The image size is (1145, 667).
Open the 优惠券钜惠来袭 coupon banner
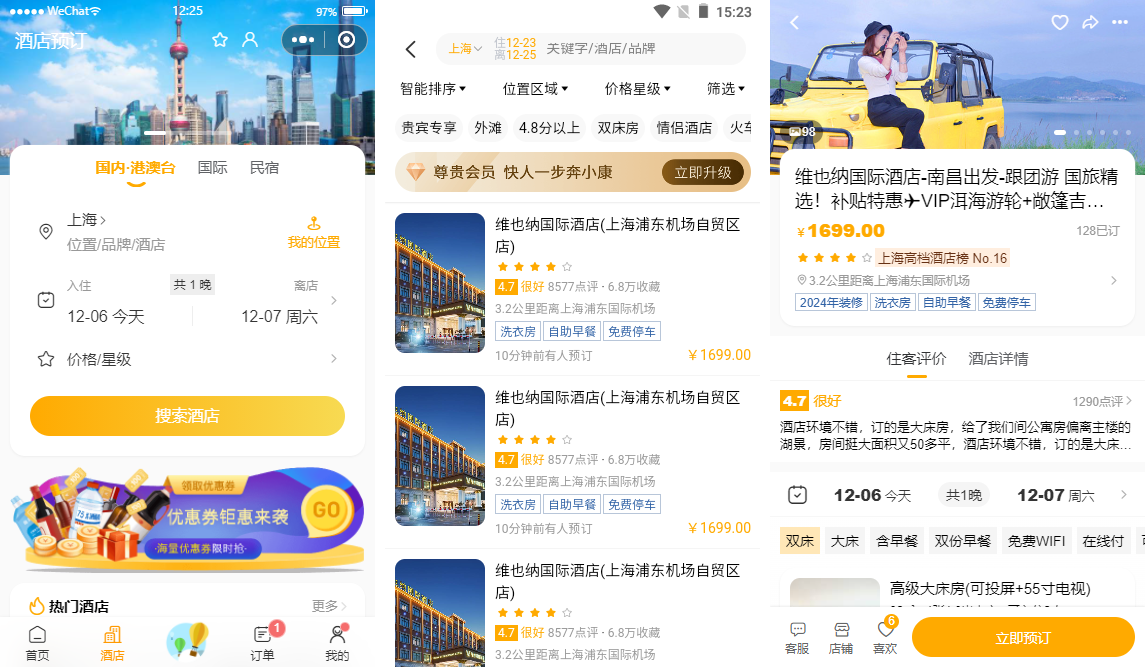click(x=187, y=518)
